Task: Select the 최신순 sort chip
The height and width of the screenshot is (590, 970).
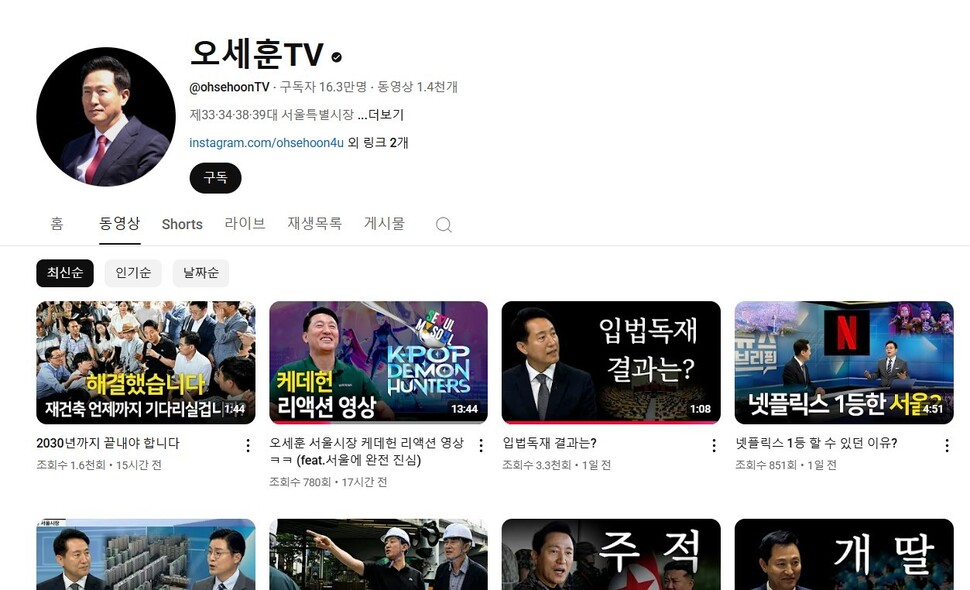Action: coord(65,273)
